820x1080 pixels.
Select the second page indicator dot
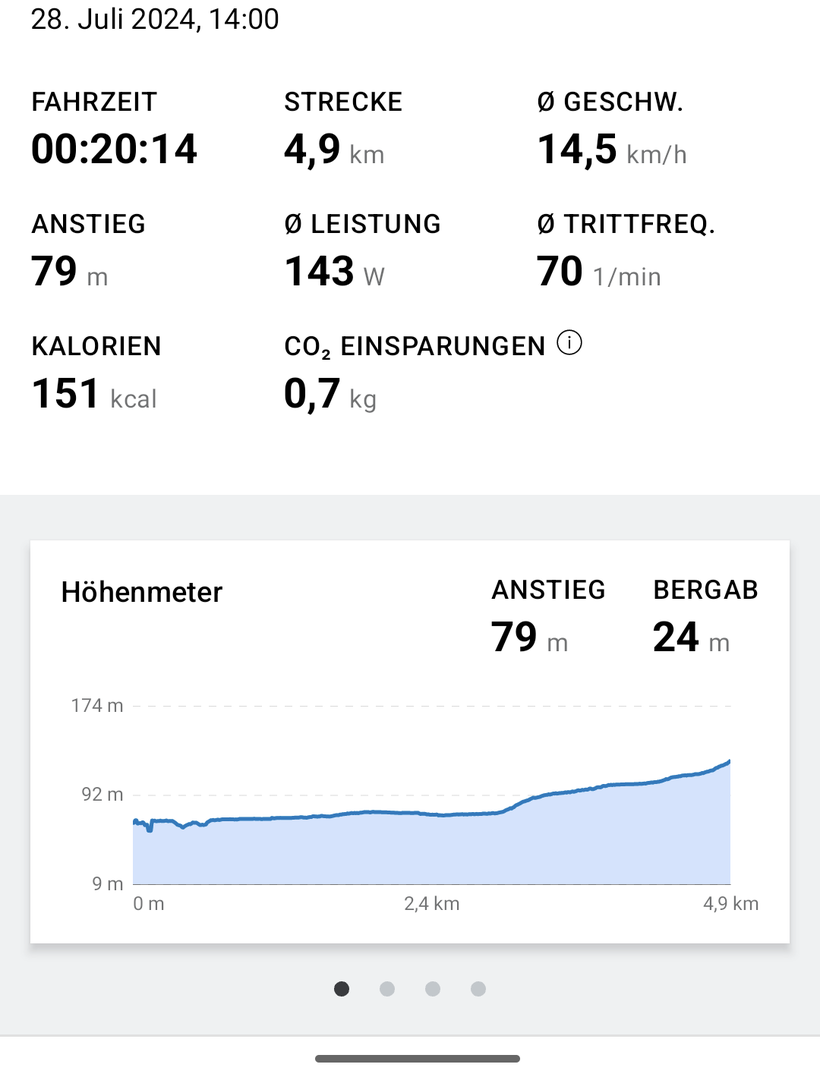click(387, 989)
